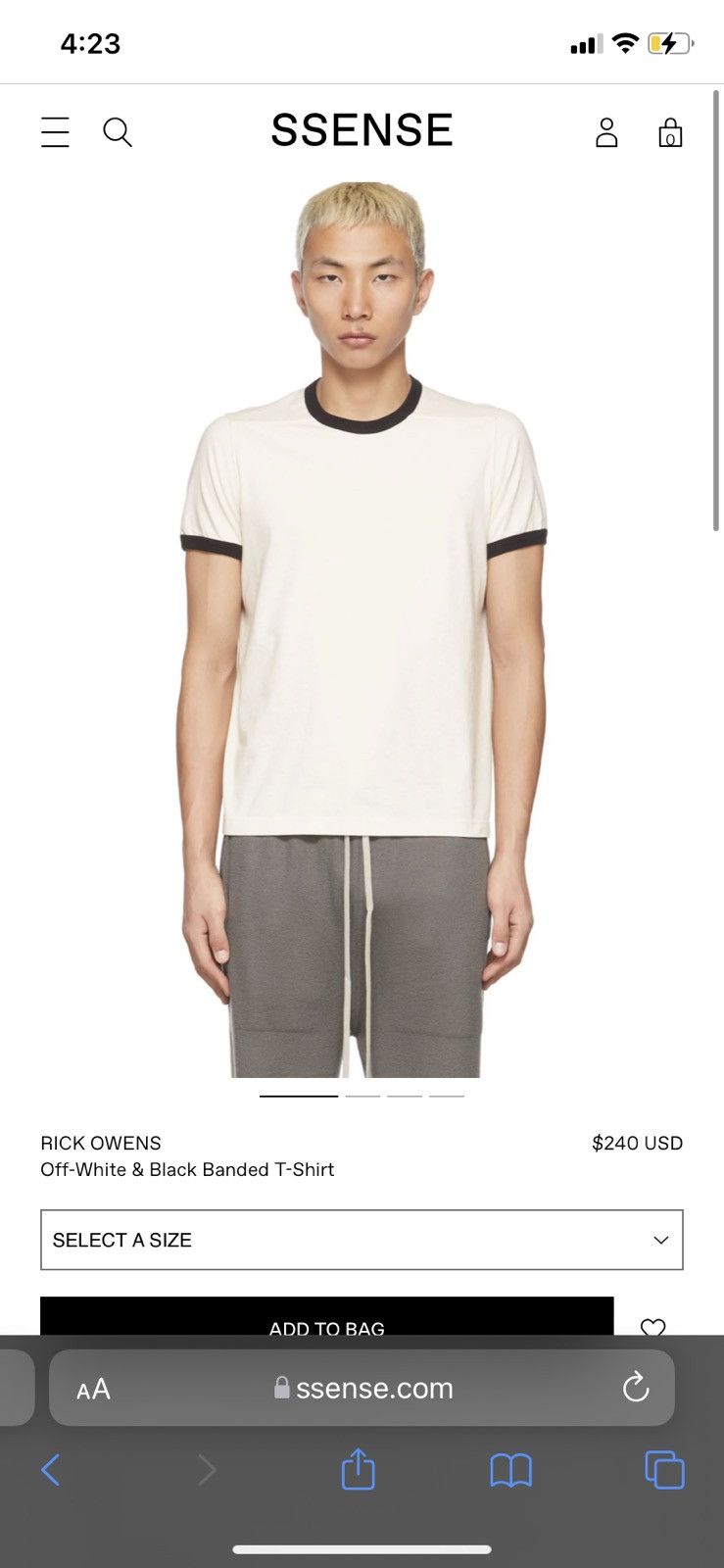Open the T-shirt product photo
The image size is (724, 1568).
tap(362, 627)
